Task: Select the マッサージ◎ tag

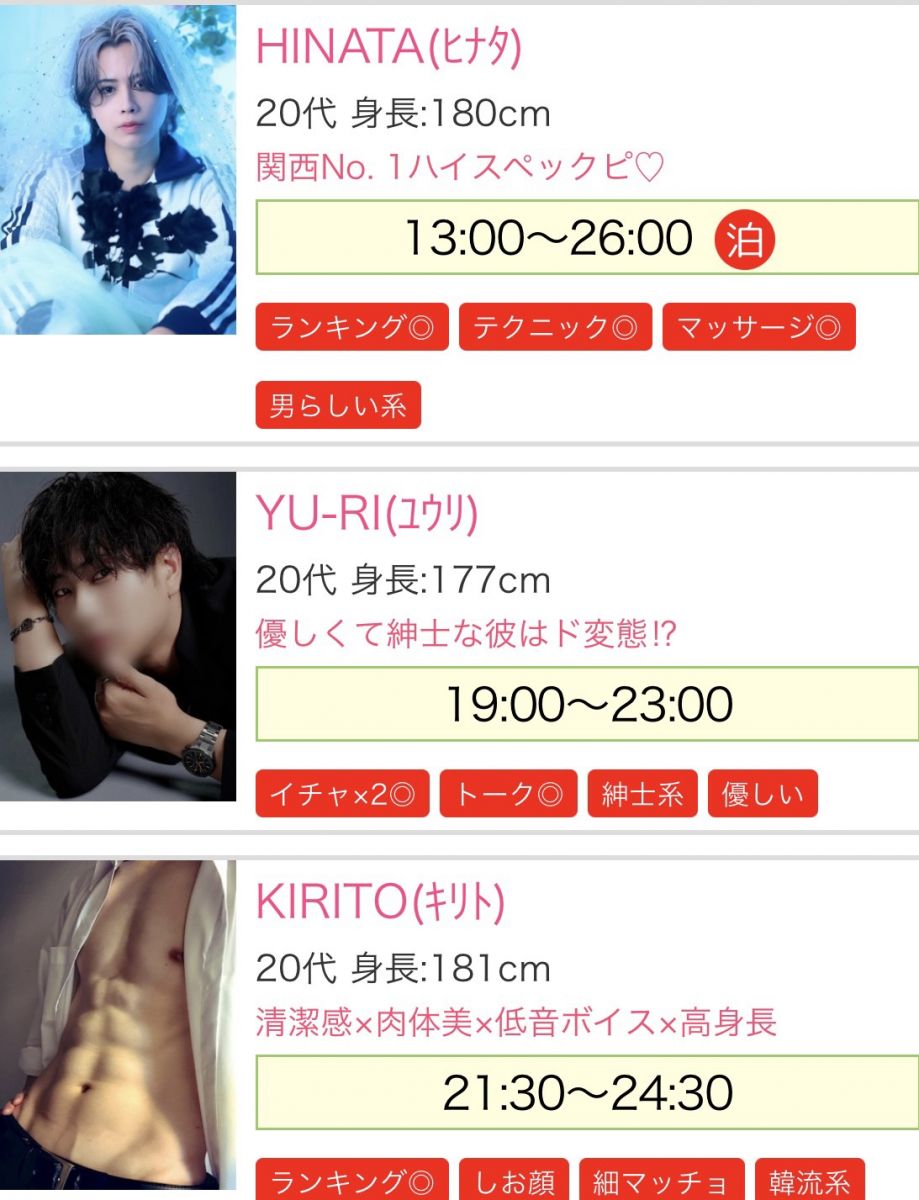Action: pos(758,327)
